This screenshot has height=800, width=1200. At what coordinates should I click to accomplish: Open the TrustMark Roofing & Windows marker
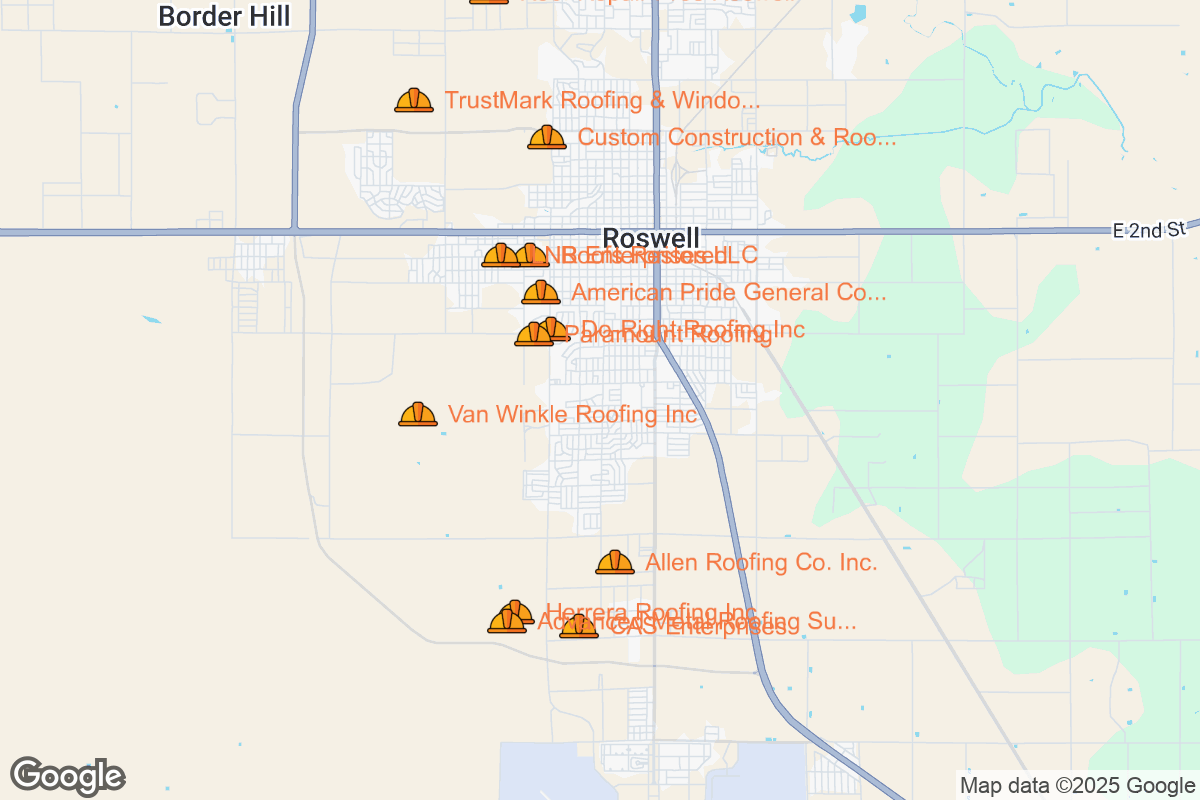pos(414,100)
